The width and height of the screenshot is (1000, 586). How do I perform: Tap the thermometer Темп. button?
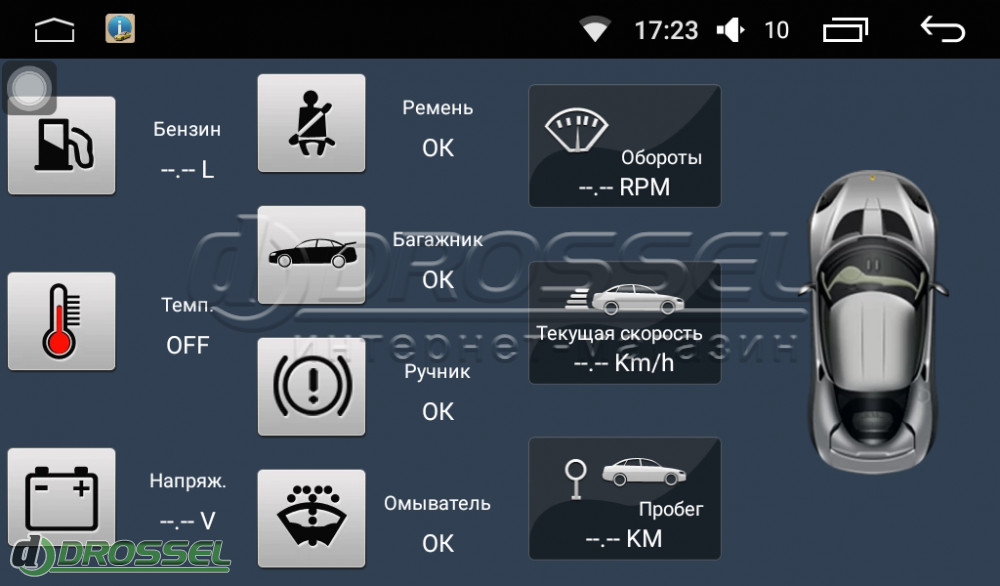pyautogui.click(x=62, y=321)
